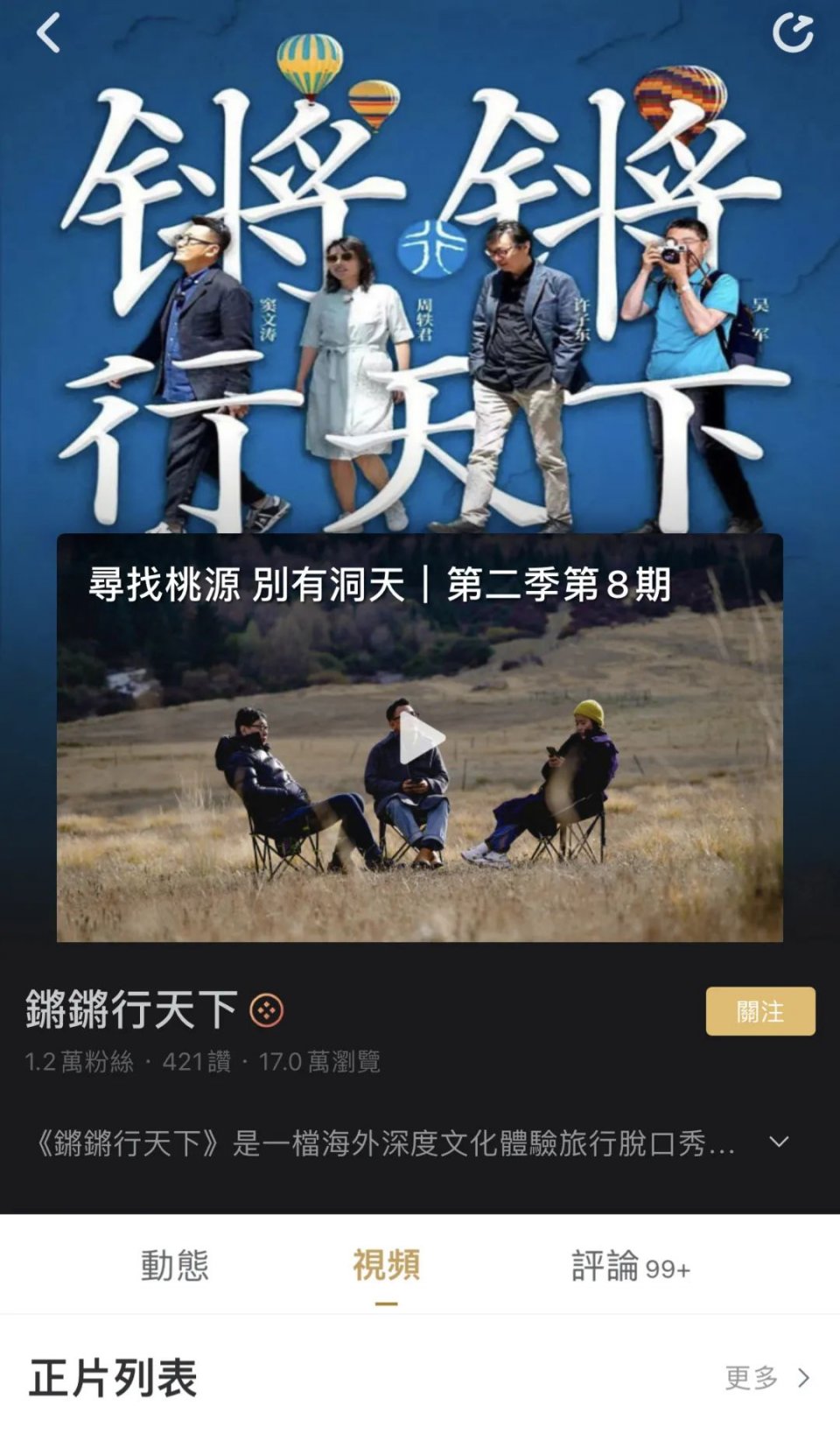Expand the show description
840x1441 pixels.
point(778,1142)
